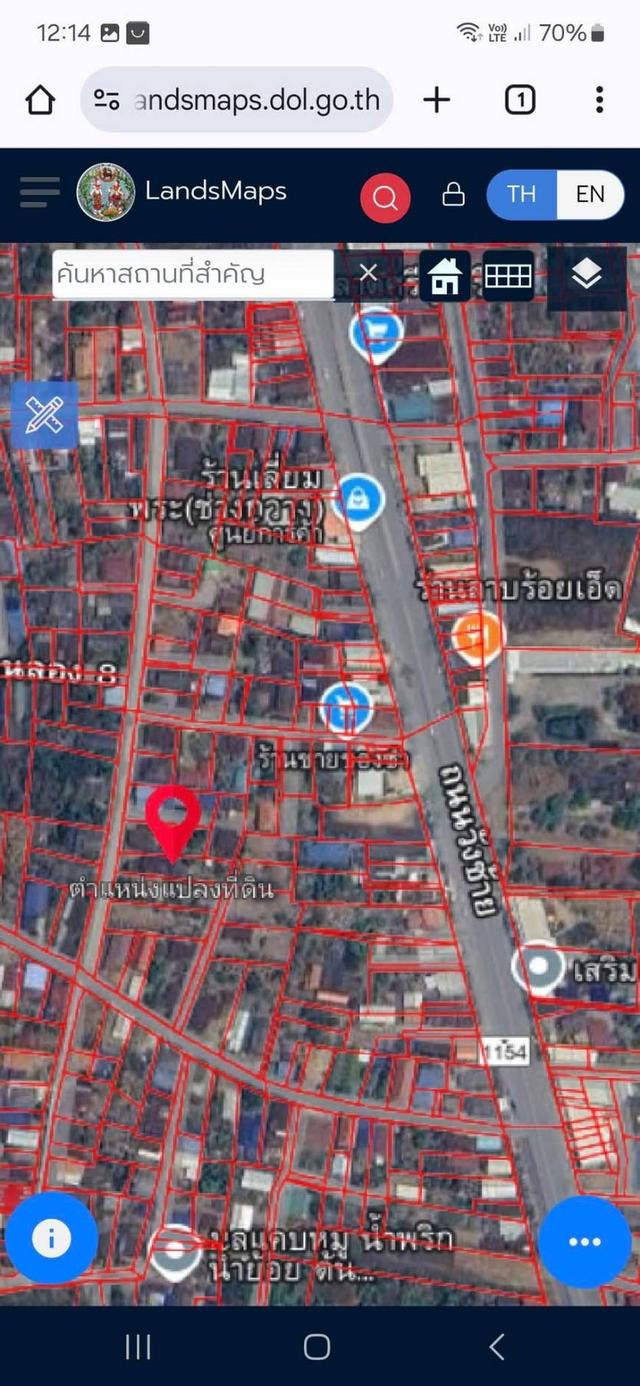Open a new browser tab
Image resolution: width=640 pixels, height=1386 pixels.
point(437,100)
